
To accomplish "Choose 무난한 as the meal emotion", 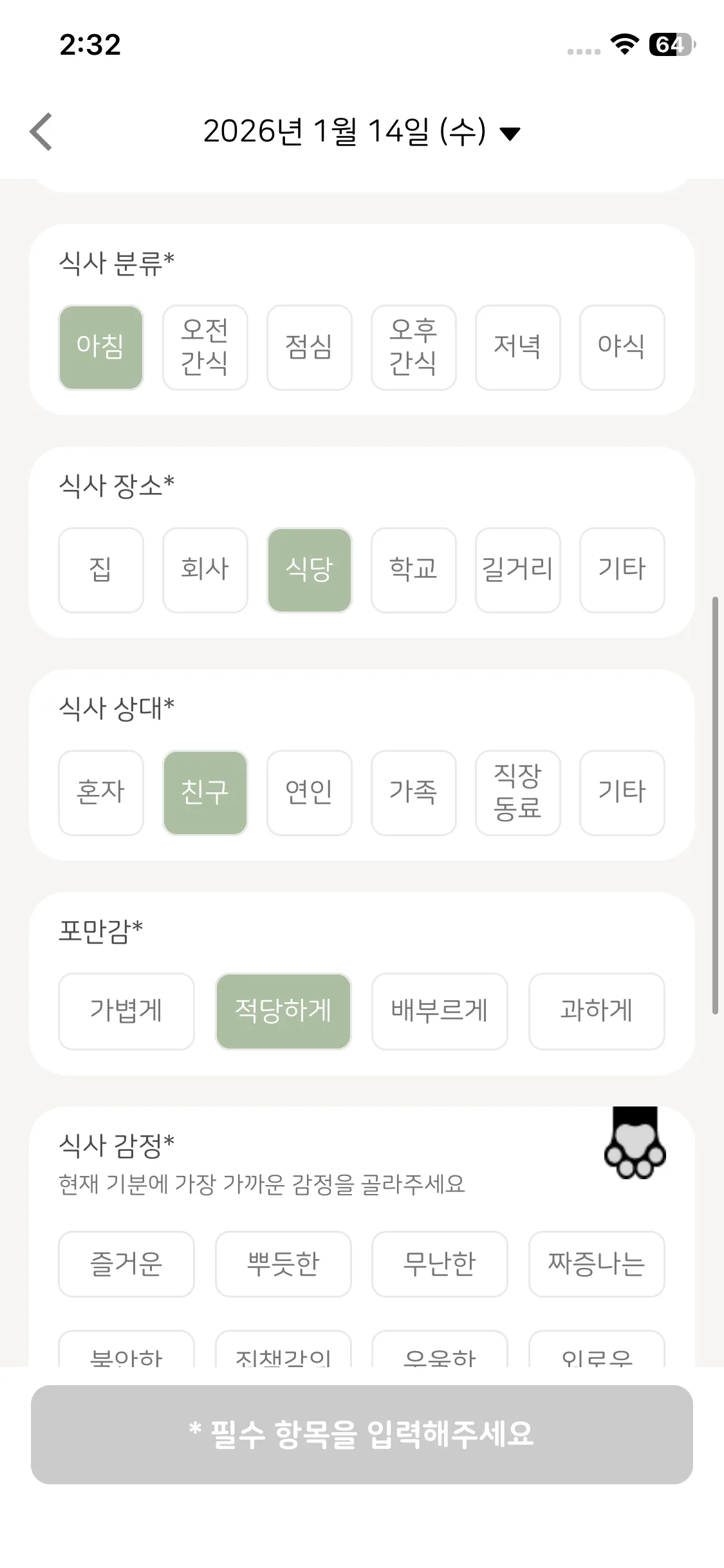I will tap(440, 1264).
